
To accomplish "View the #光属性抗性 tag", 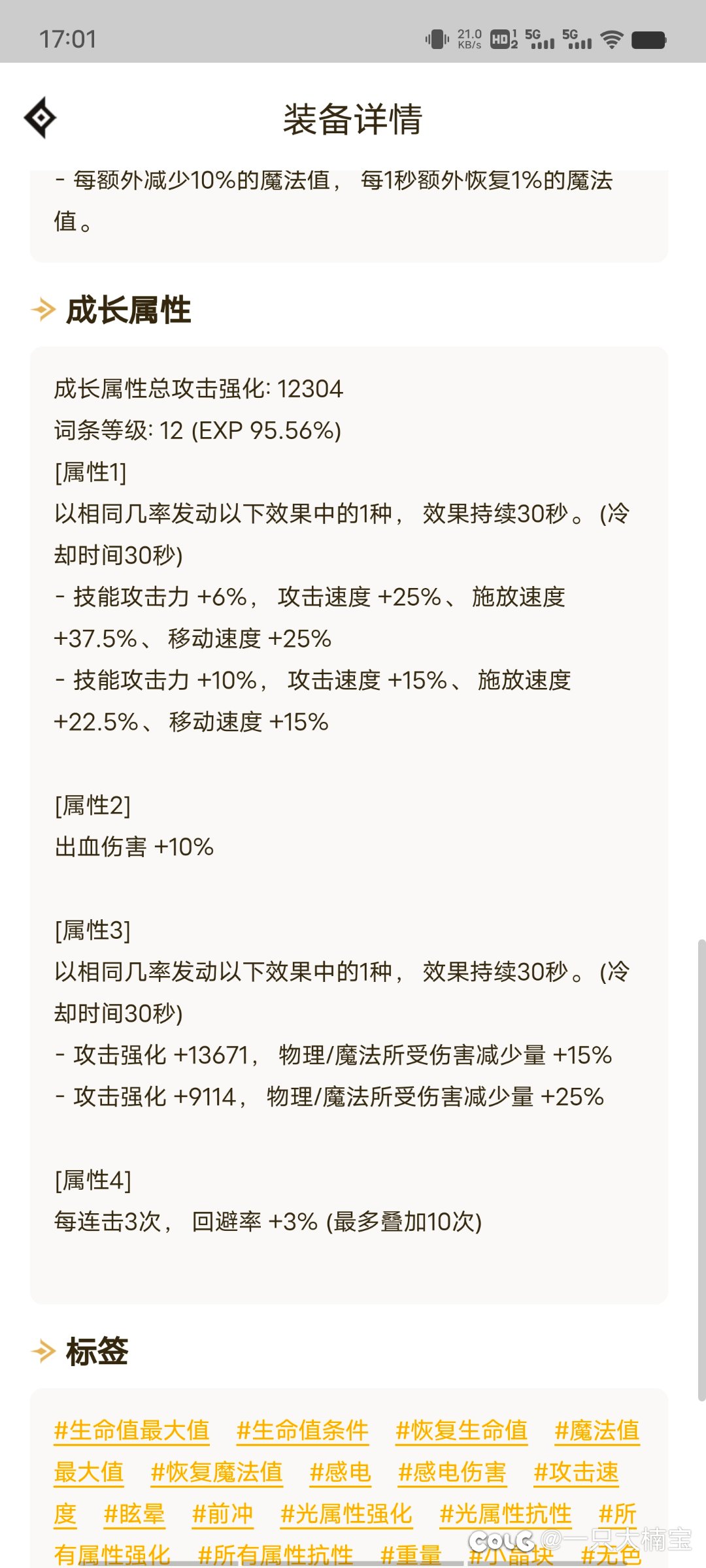I will [505, 1514].
